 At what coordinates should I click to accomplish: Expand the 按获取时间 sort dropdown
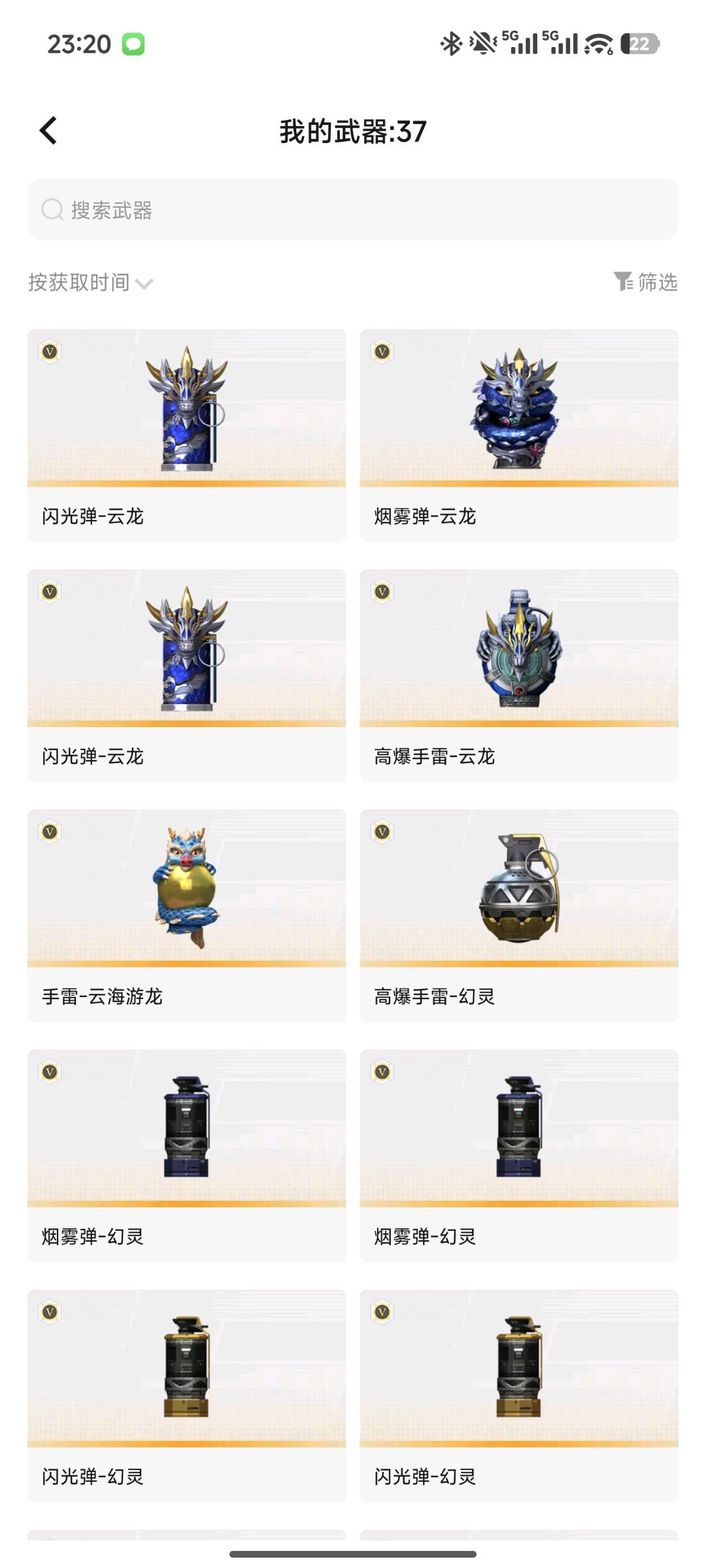pos(91,282)
